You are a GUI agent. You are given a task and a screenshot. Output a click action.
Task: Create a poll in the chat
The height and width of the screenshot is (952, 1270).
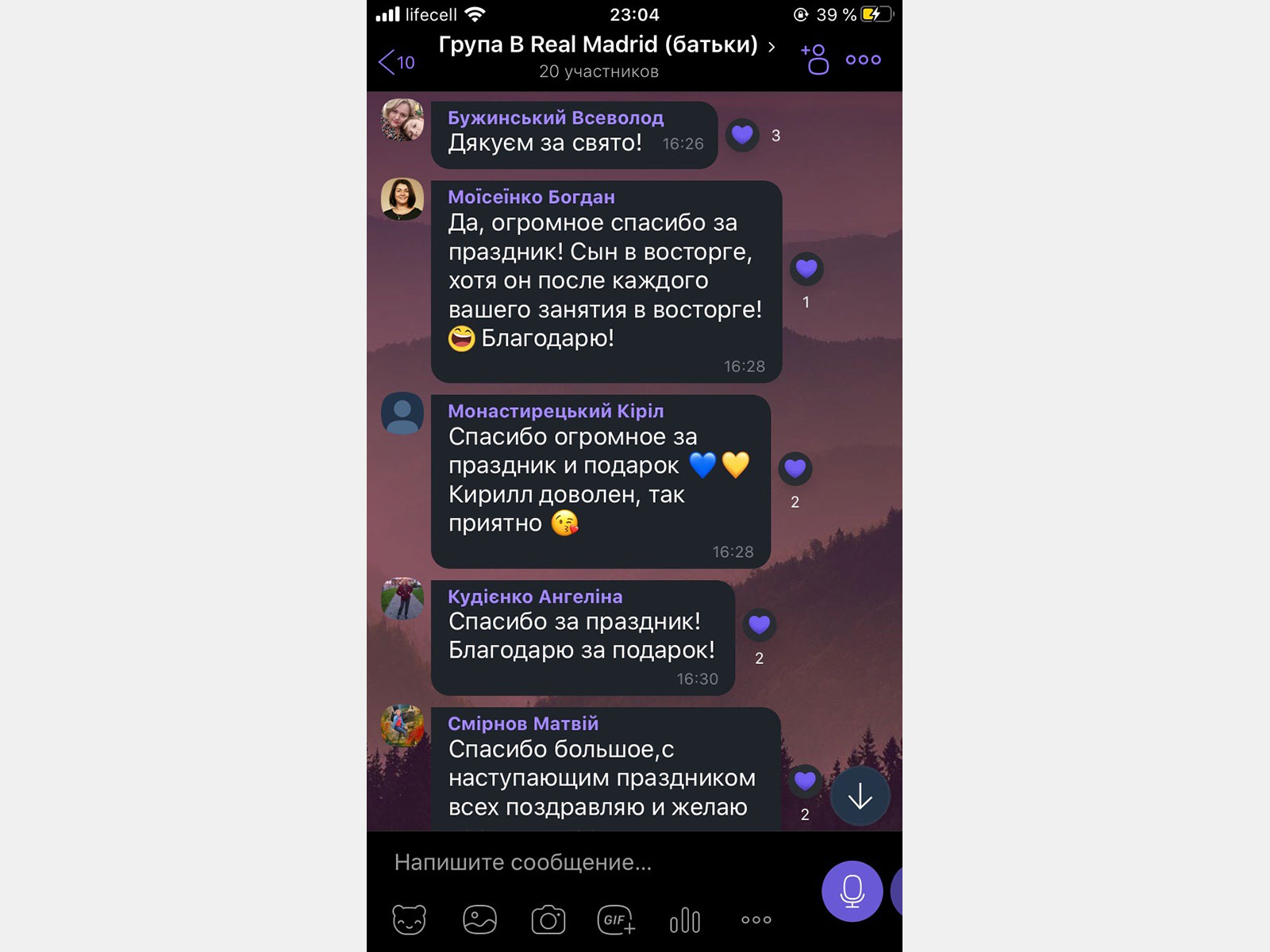coord(685,920)
